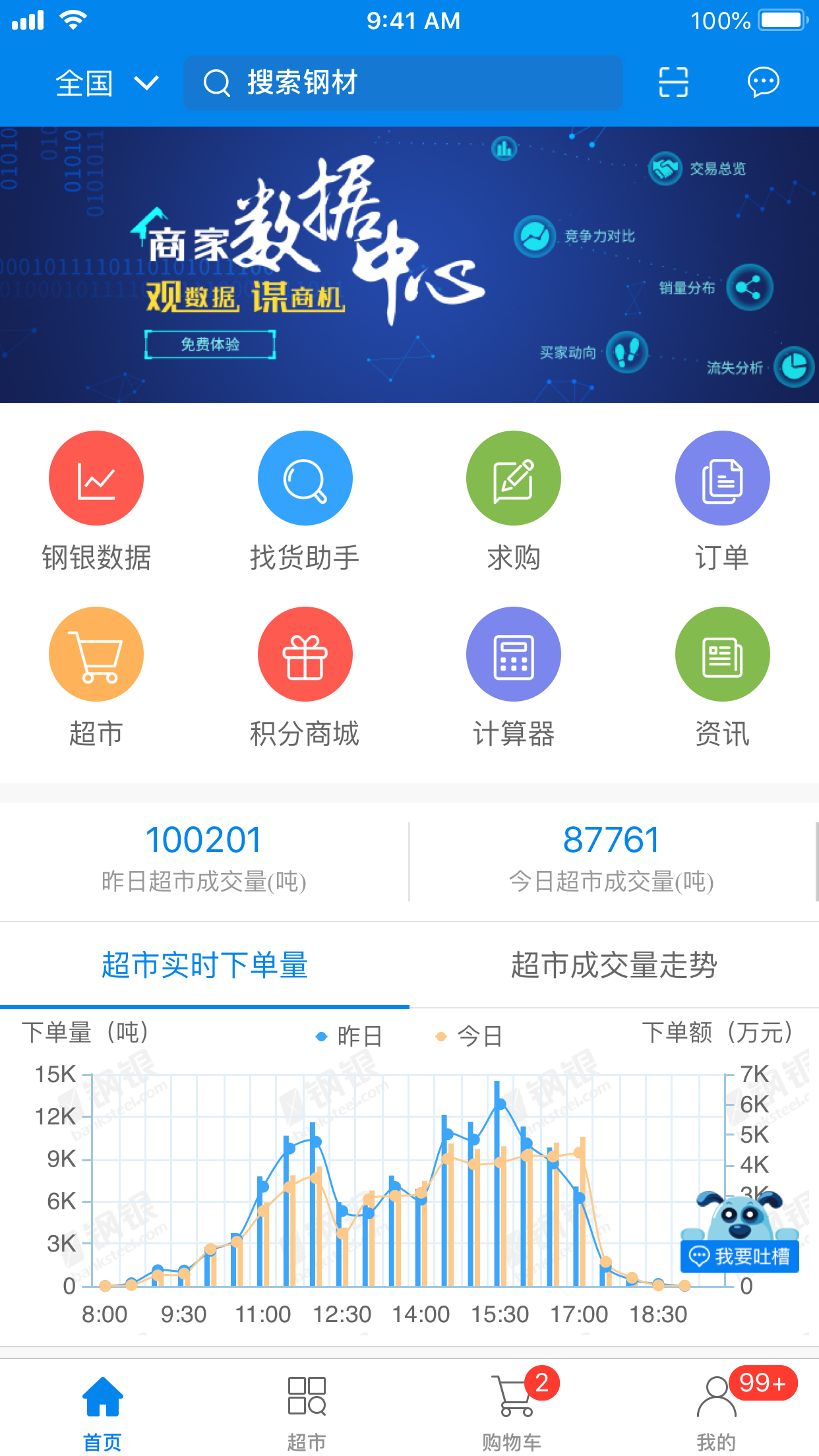Viewport: 819px width, 1456px height.
Task: Open the 积分商城 points mall gift icon
Action: pos(305,653)
